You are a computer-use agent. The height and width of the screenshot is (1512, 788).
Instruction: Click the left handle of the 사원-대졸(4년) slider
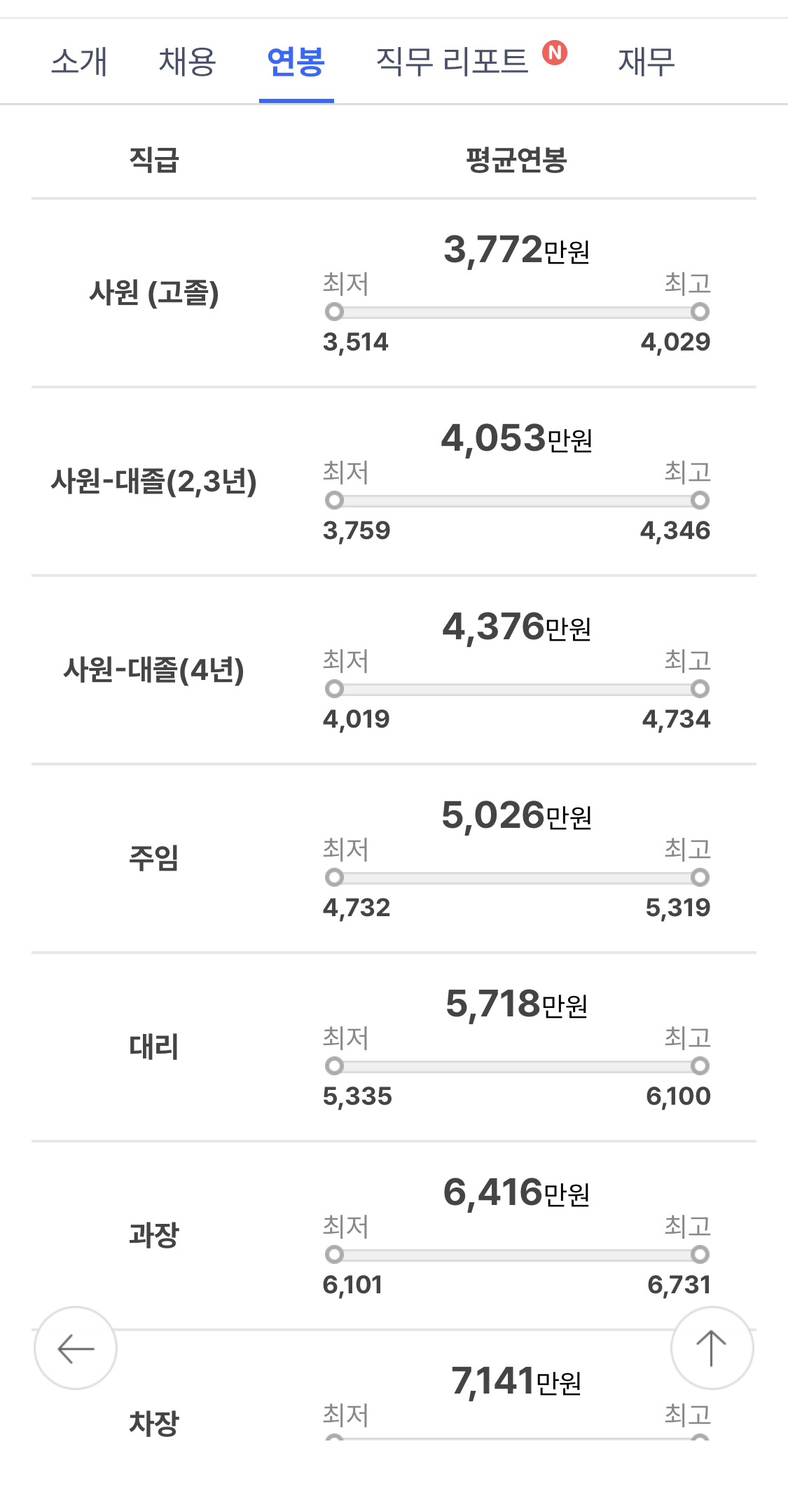tap(334, 688)
